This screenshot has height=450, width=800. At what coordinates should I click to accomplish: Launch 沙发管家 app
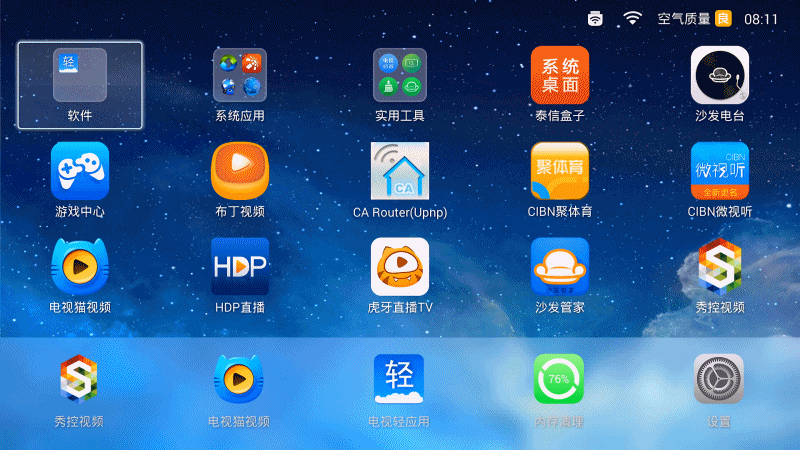pyautogui.click(x=560, y=267)
